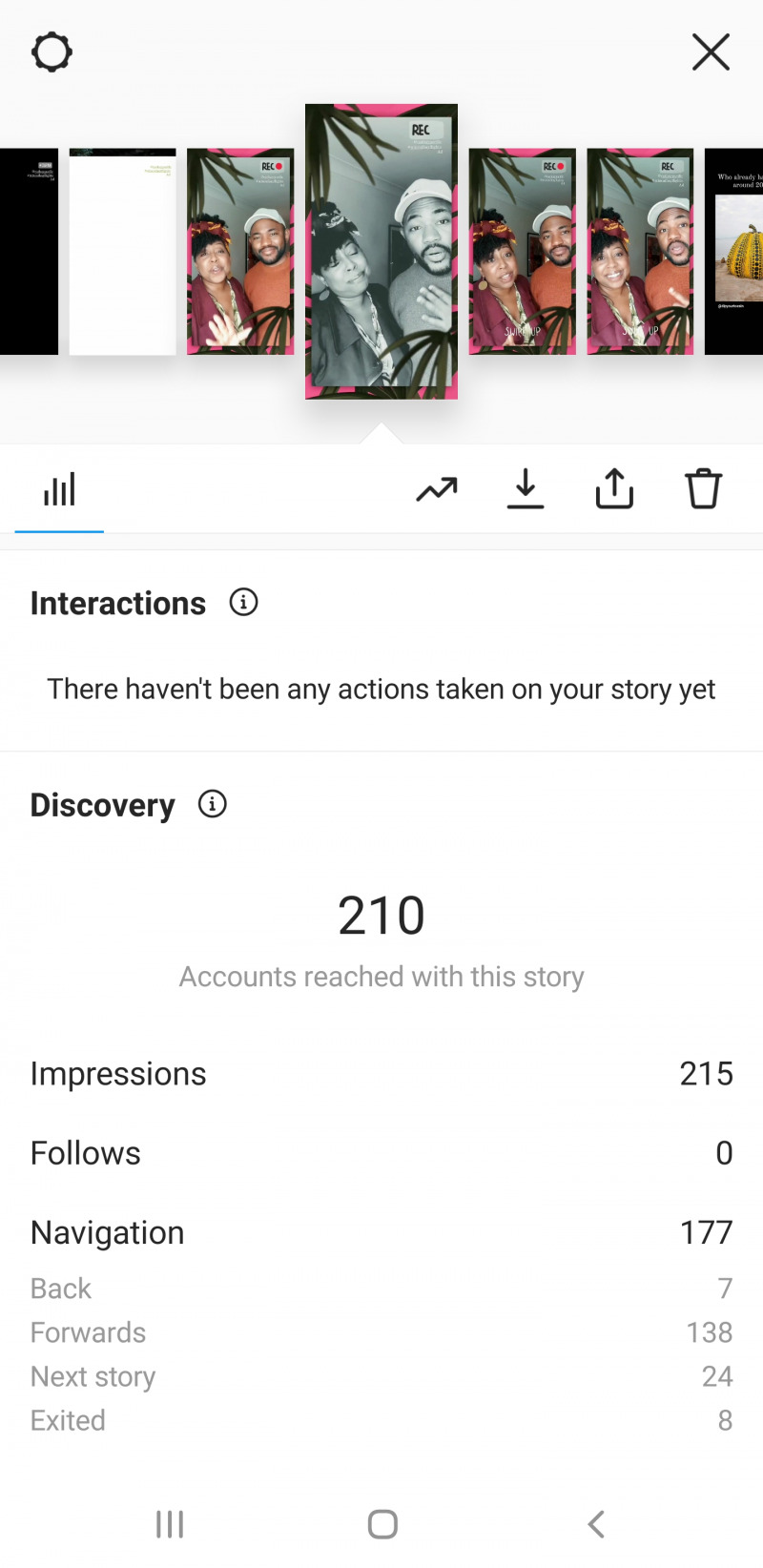The height and width of the screenshot is (1568, 763).
Task: Share this story via share icon
Action: [x=614, y=489]
